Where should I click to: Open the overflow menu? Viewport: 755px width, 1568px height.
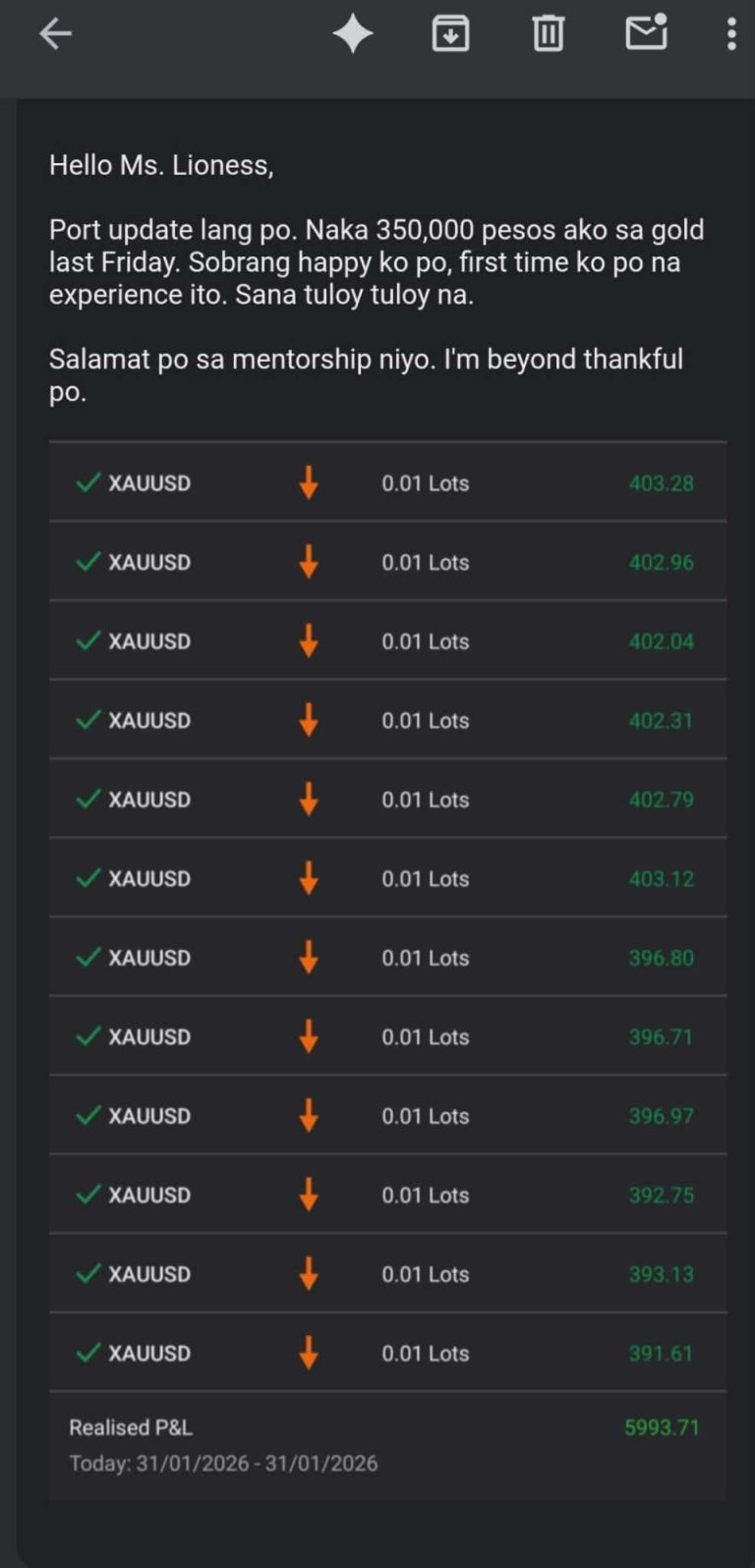(x=731, y=33)
